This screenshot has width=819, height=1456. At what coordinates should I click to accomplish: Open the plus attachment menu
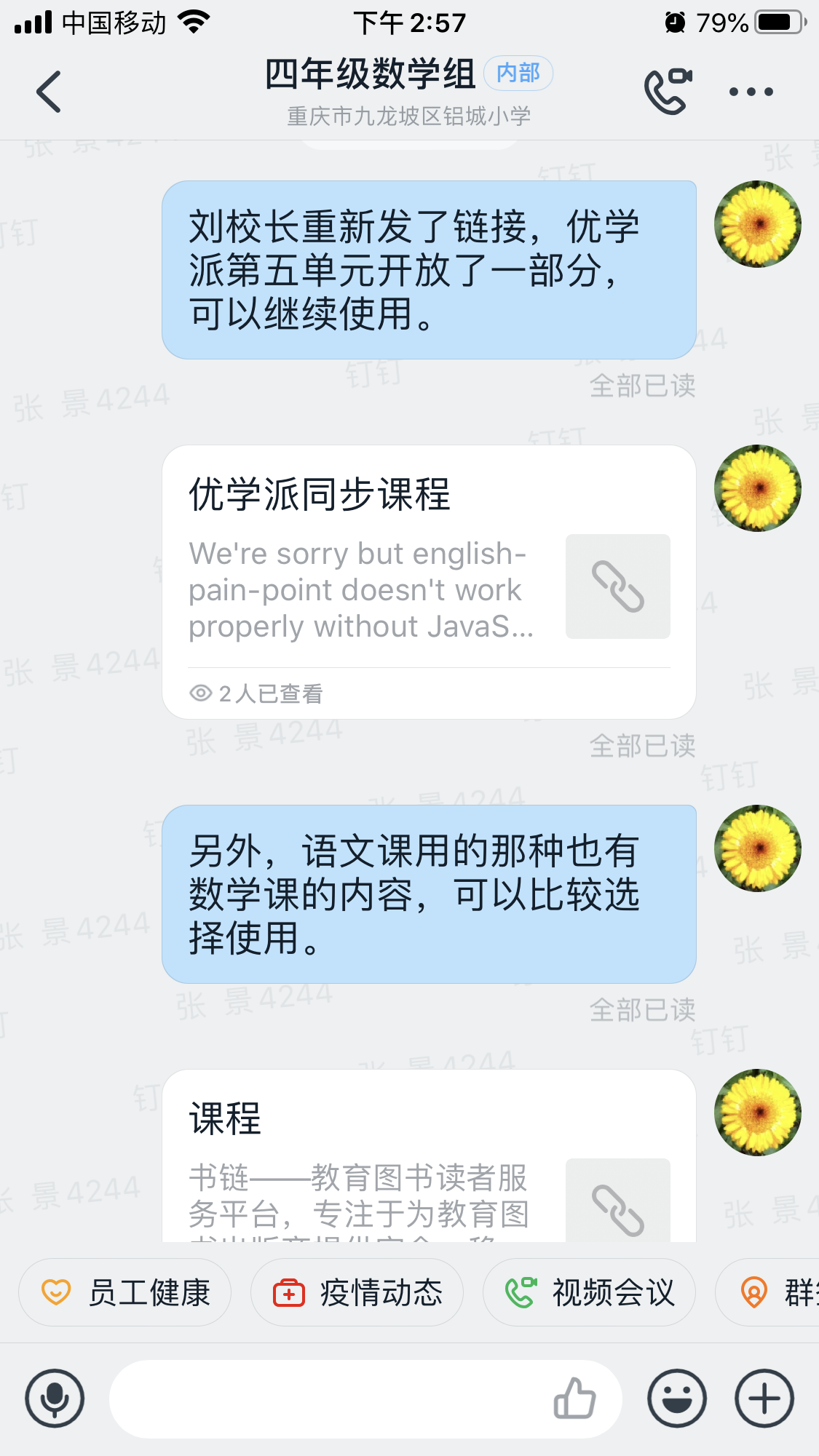(x=764, y=1399)
